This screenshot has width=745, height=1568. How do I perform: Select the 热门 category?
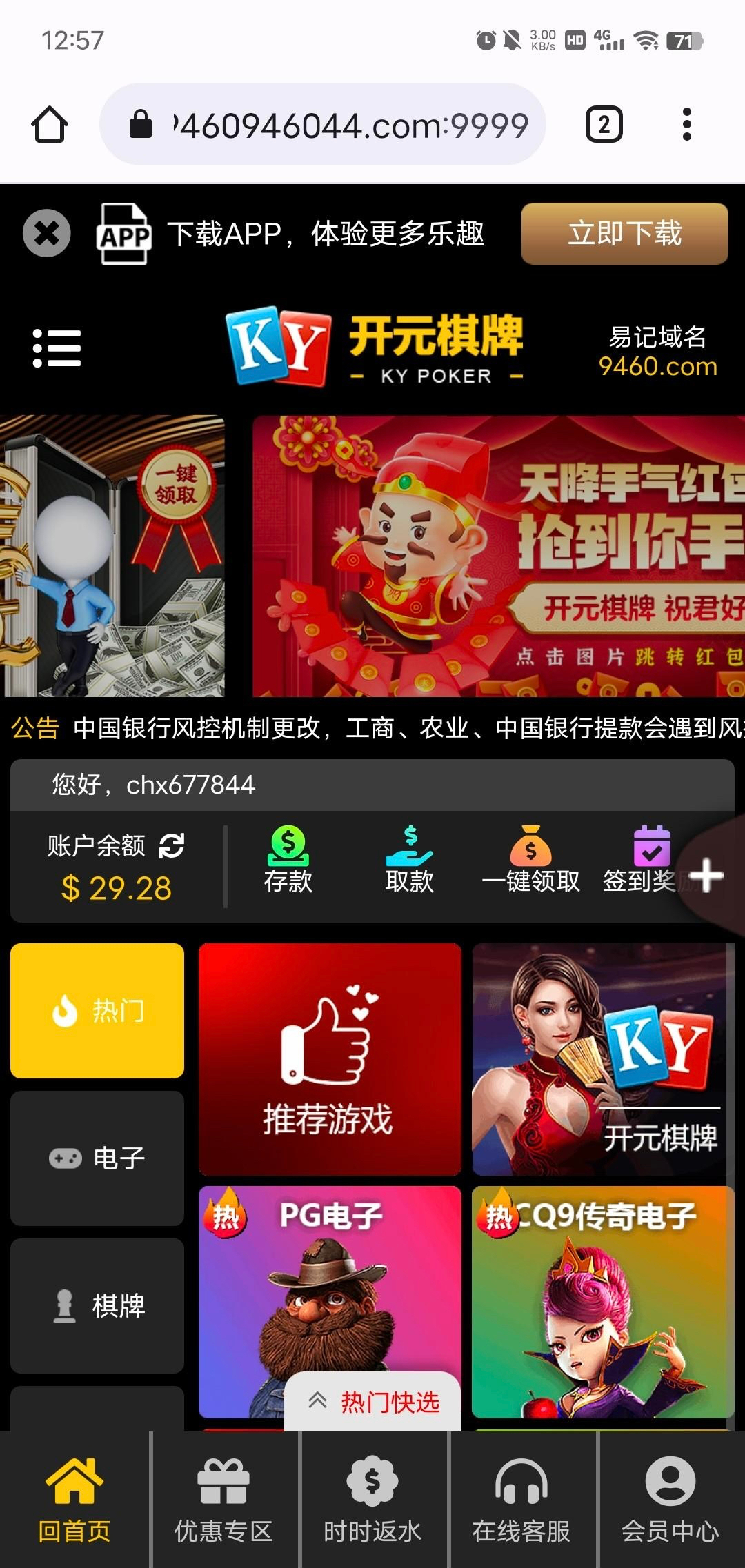pos(97,1010)
